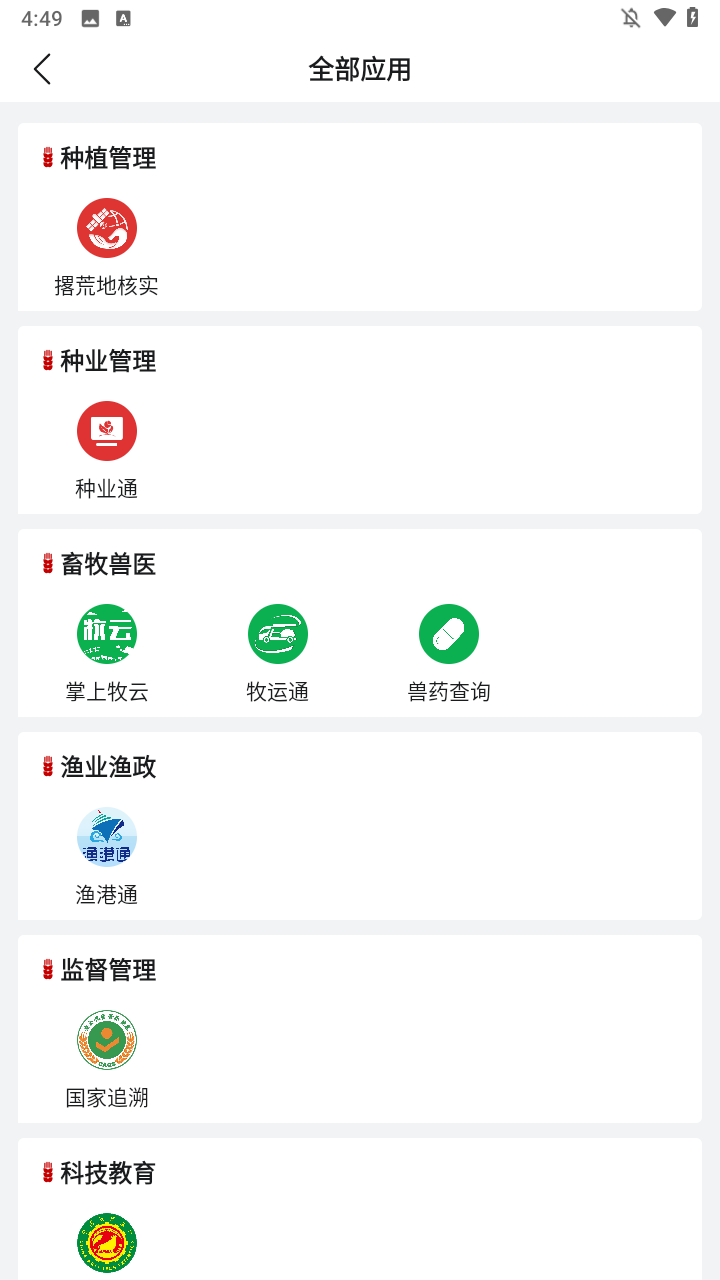720x1280 pixels.
Task: Launch the 渔港通 app
Action: [107, 836]
